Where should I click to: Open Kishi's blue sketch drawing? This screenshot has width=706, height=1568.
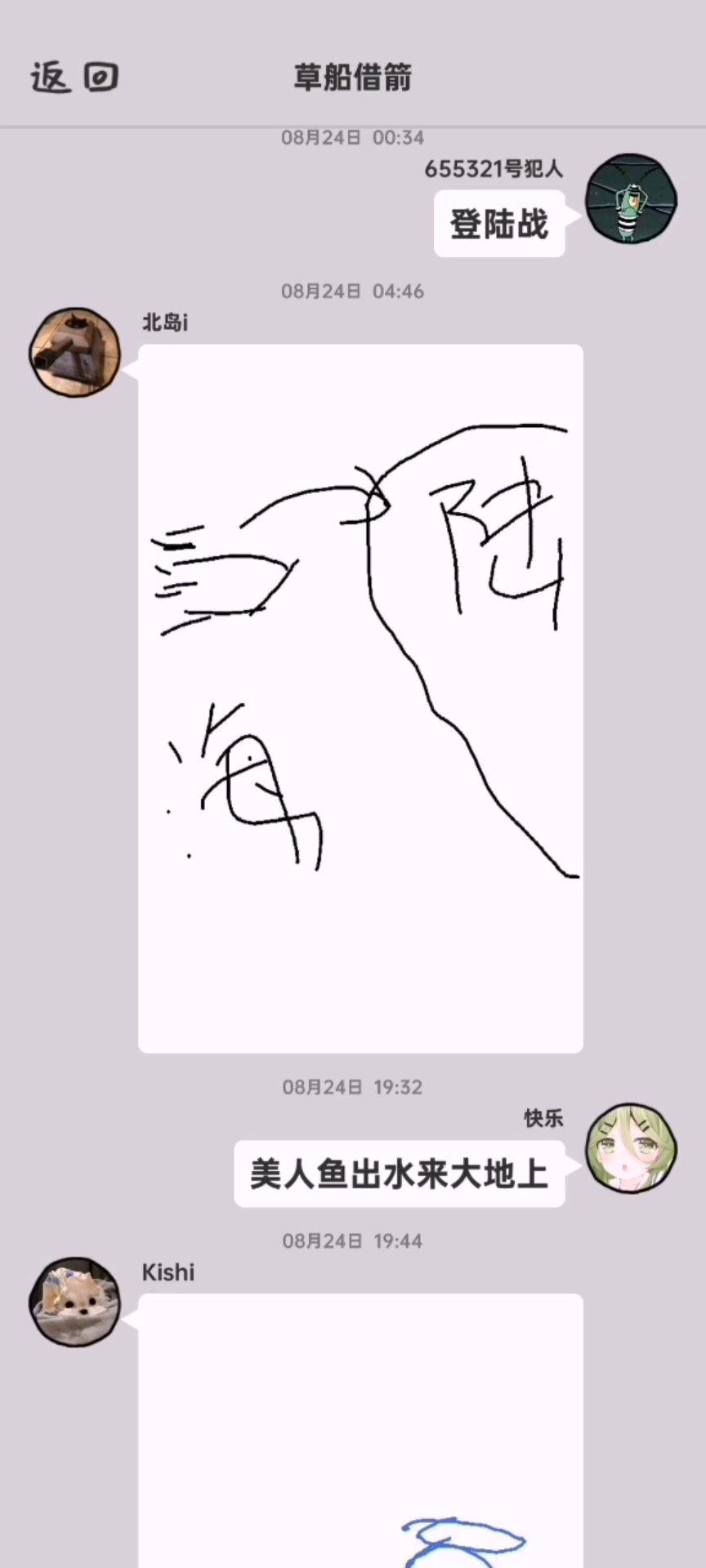click(360, 1431)
